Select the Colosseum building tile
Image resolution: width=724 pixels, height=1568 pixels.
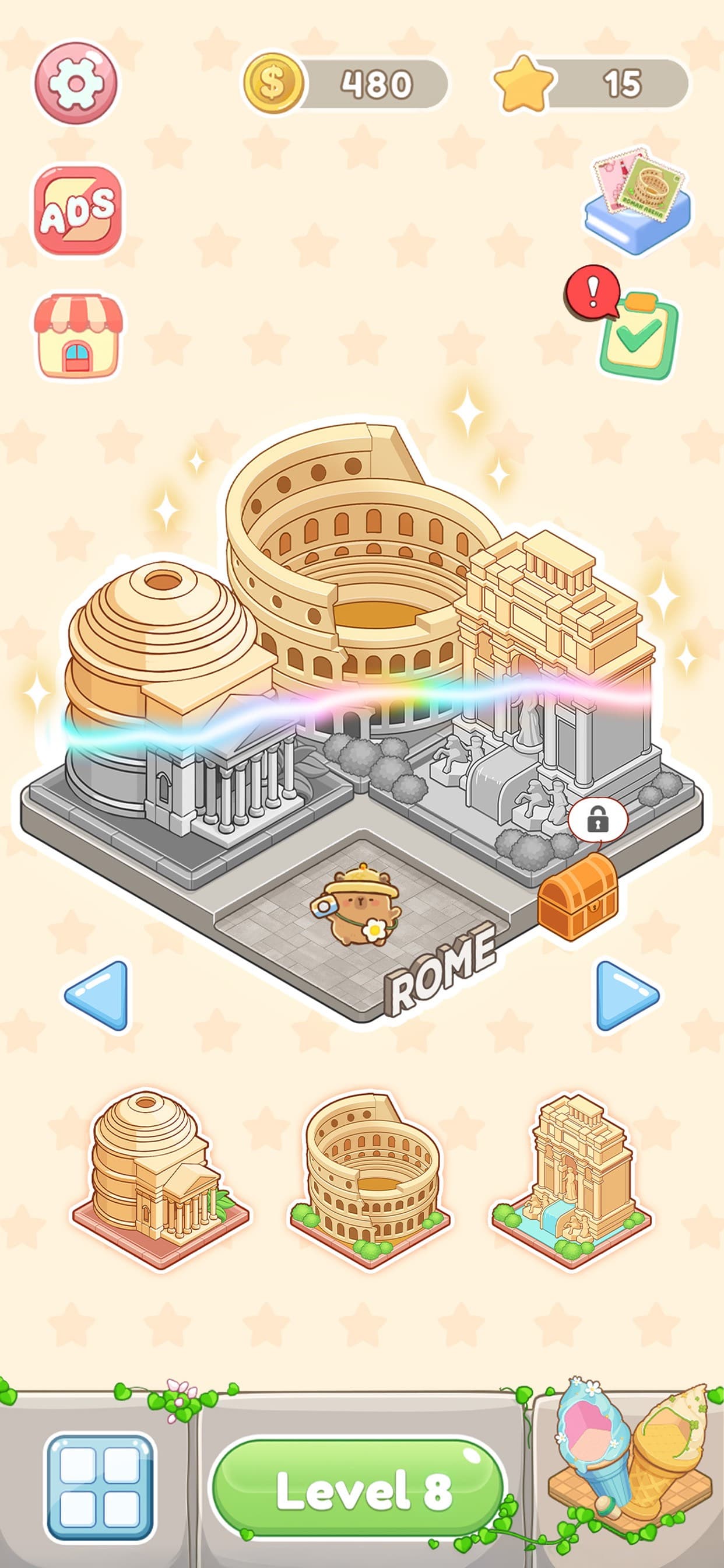[371, 1179]
